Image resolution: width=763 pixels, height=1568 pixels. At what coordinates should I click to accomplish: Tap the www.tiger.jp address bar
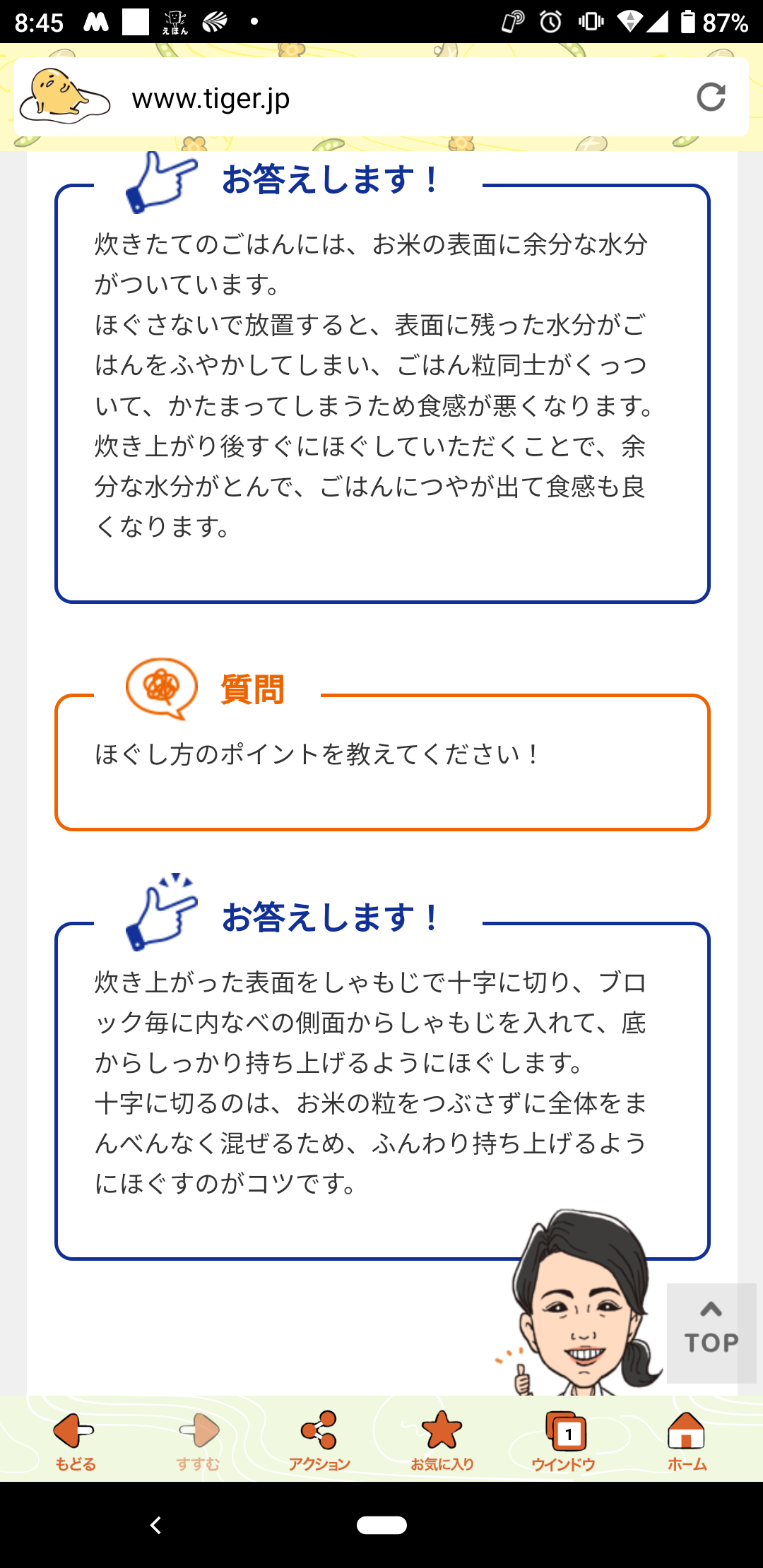click(x=381, y=97)
